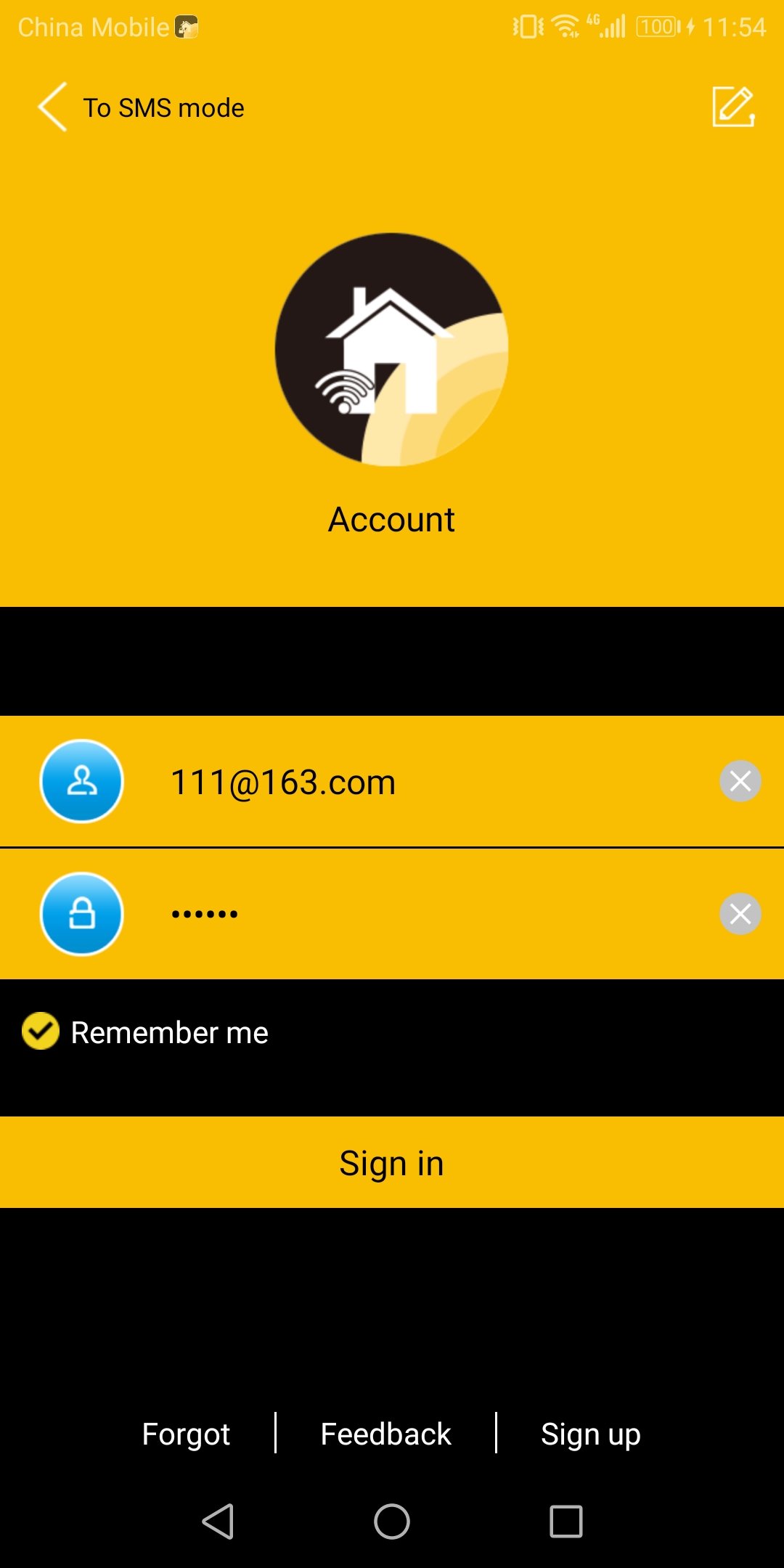
Task: Select the user account icon beside email field
Action: [82, 782]
